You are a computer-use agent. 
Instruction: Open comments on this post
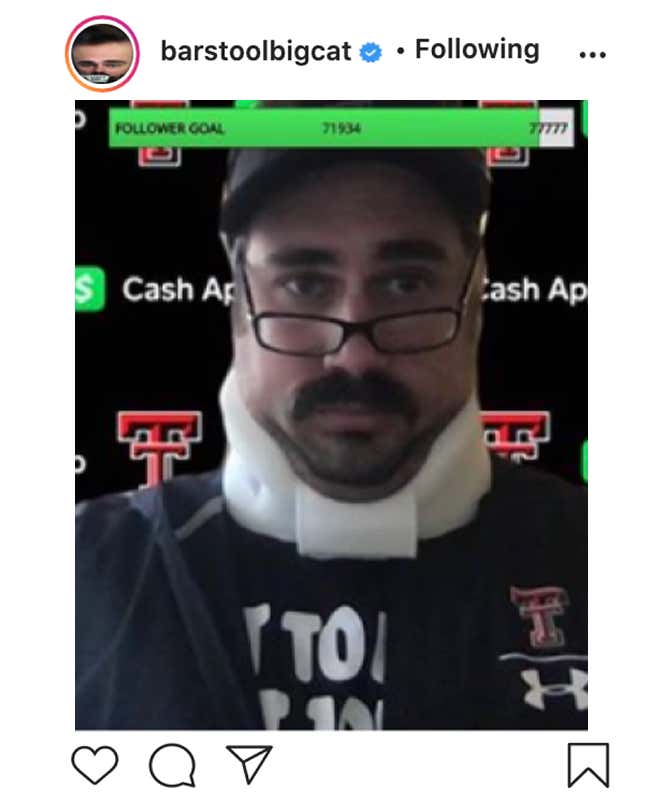(x=171, y=765)
